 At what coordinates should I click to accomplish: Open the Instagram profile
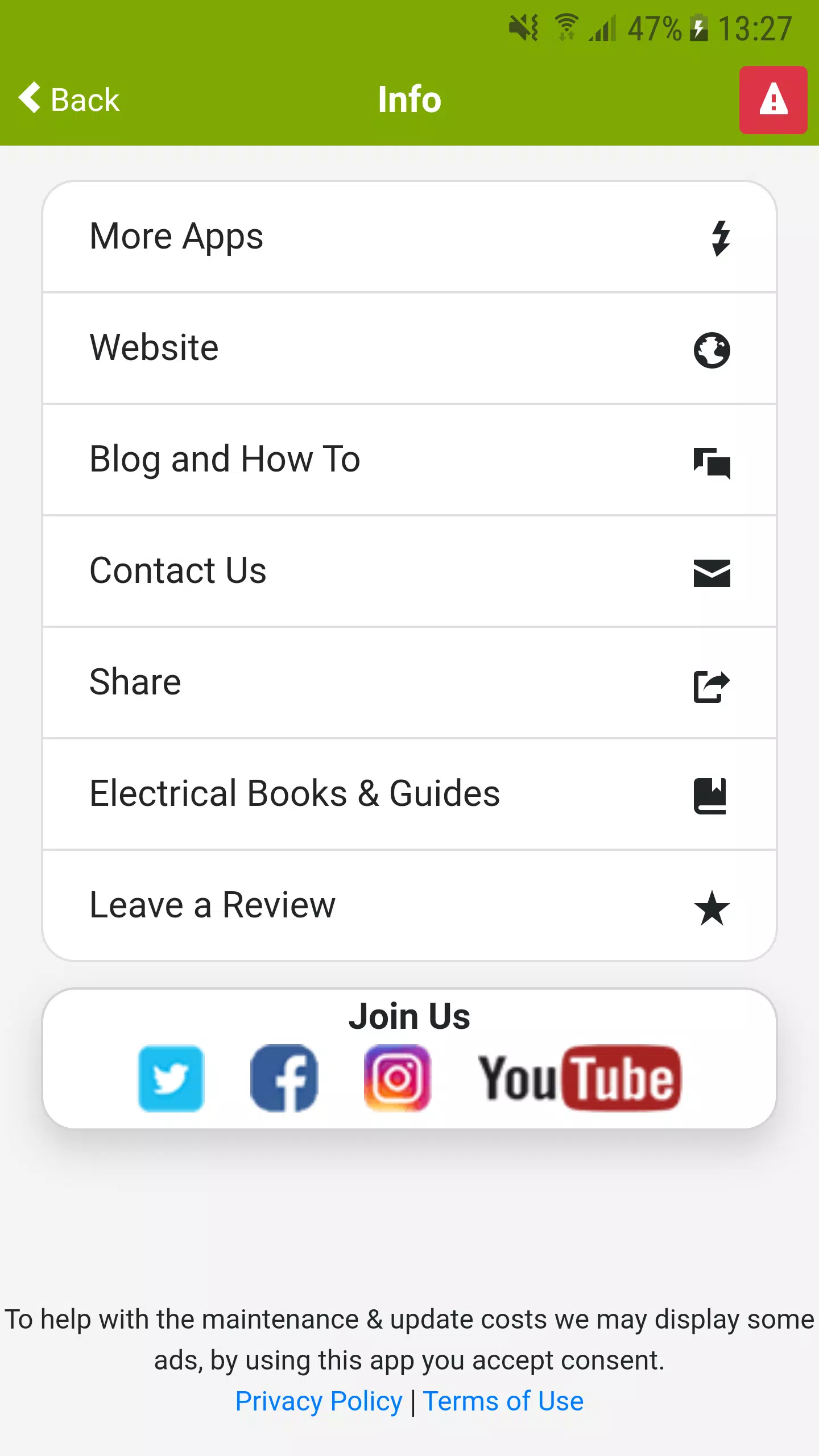pyautogui.click(x=398, y=1078)
